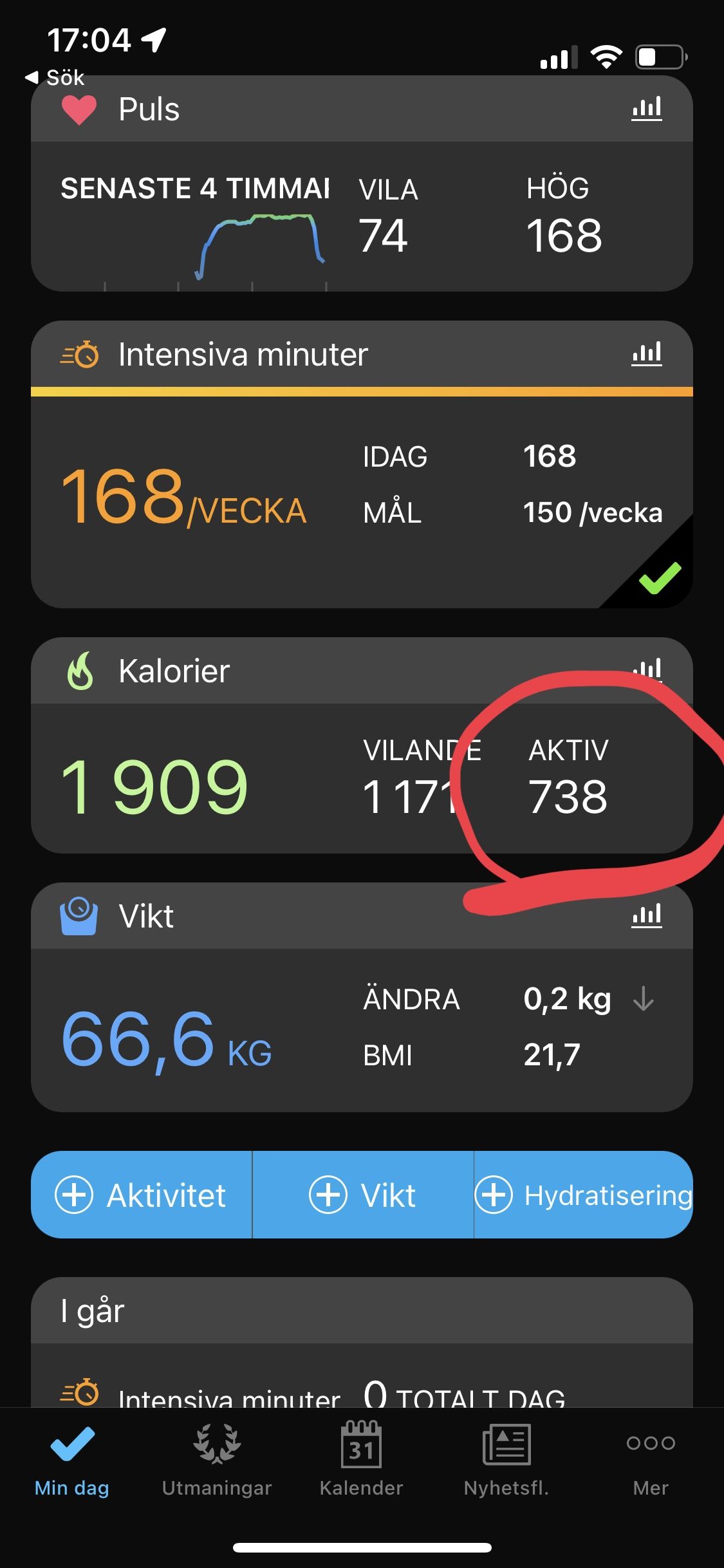Open the Intensiva minuter chart icon
Screen dimensions: 724x1568
click(646, 354)
